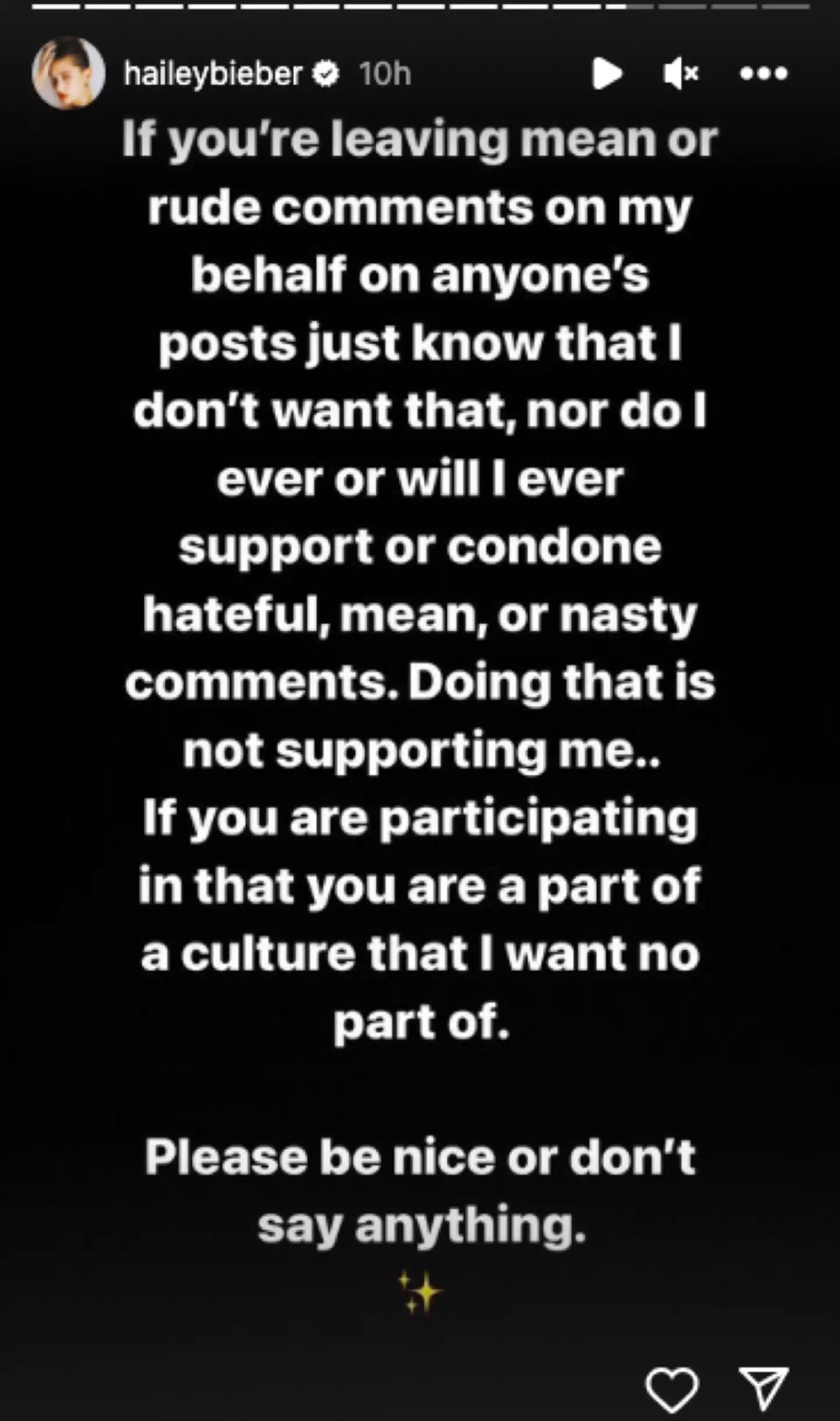Open haileybieber's profile picture
The width and height of the screenshot is (840, 1421).
(x=68, y=73)
